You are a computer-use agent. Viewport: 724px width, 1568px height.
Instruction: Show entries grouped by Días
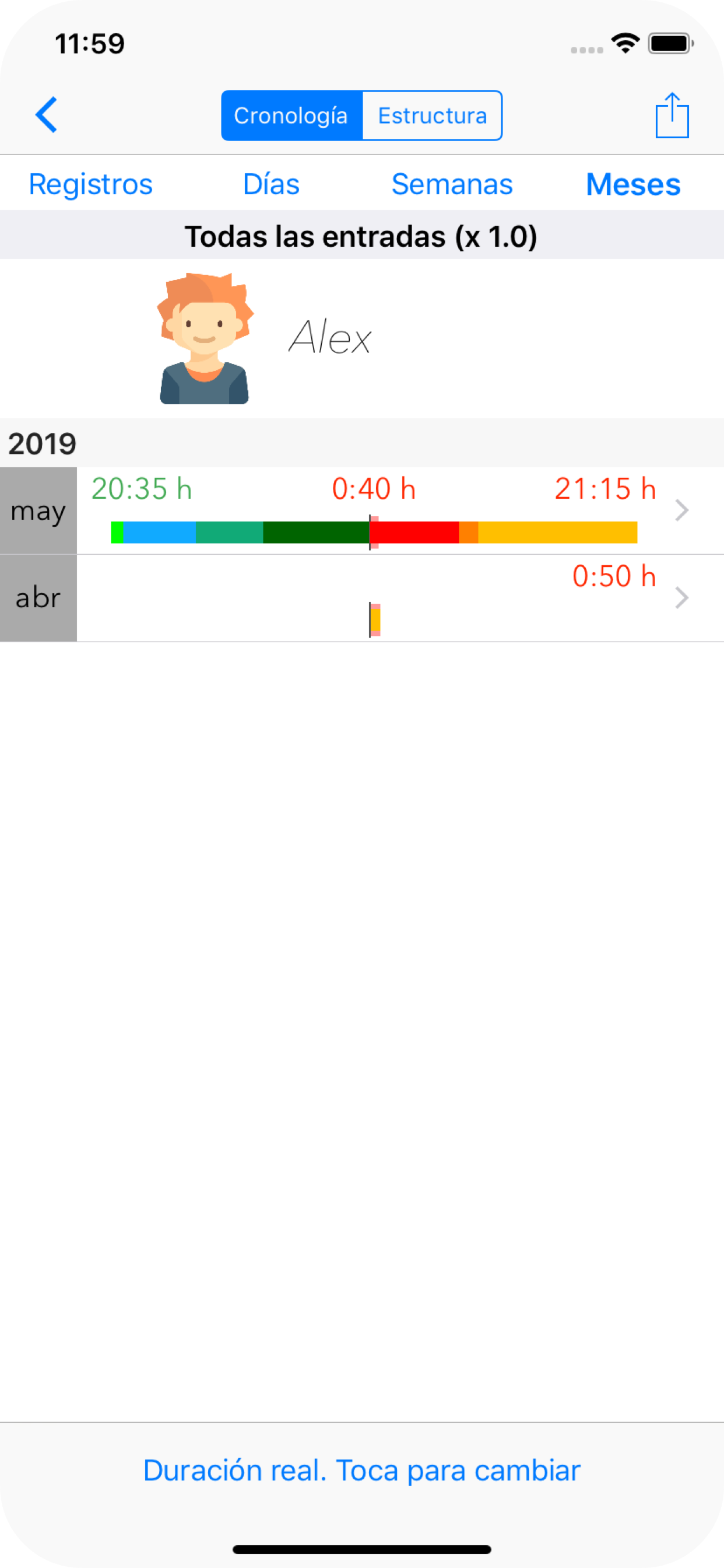coord(270,184)
